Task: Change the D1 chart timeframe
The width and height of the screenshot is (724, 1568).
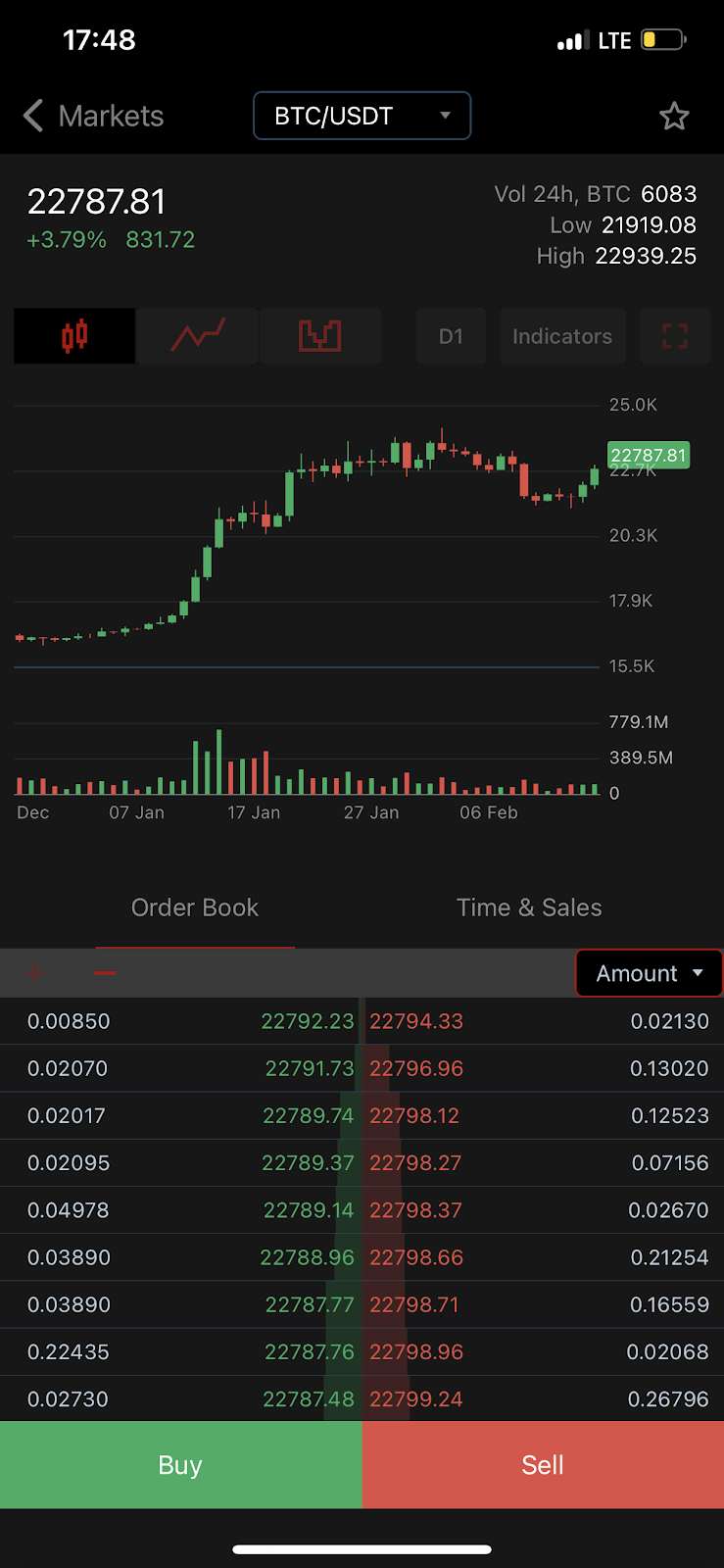Action: tap(451, 336)
